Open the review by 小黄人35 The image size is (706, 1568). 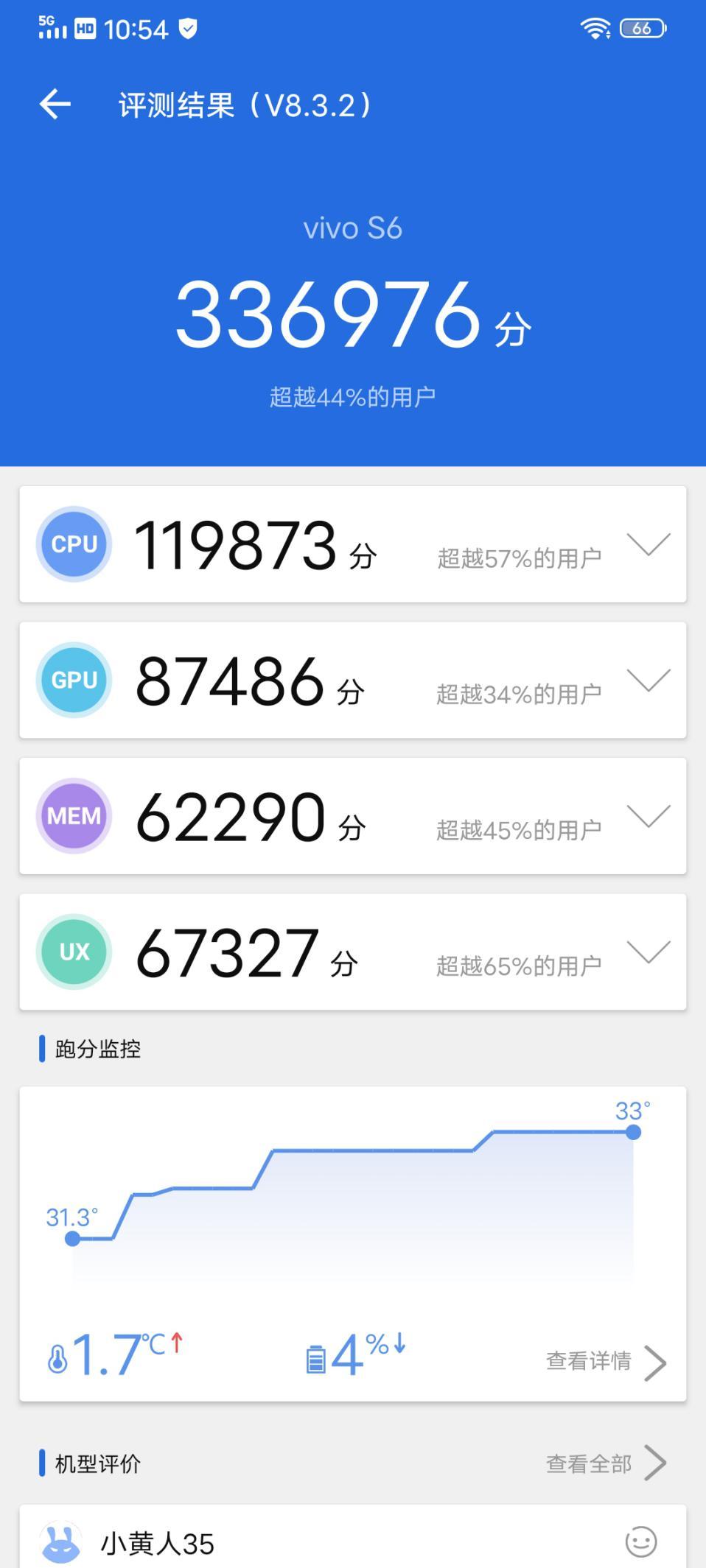tap(157, 1543)
